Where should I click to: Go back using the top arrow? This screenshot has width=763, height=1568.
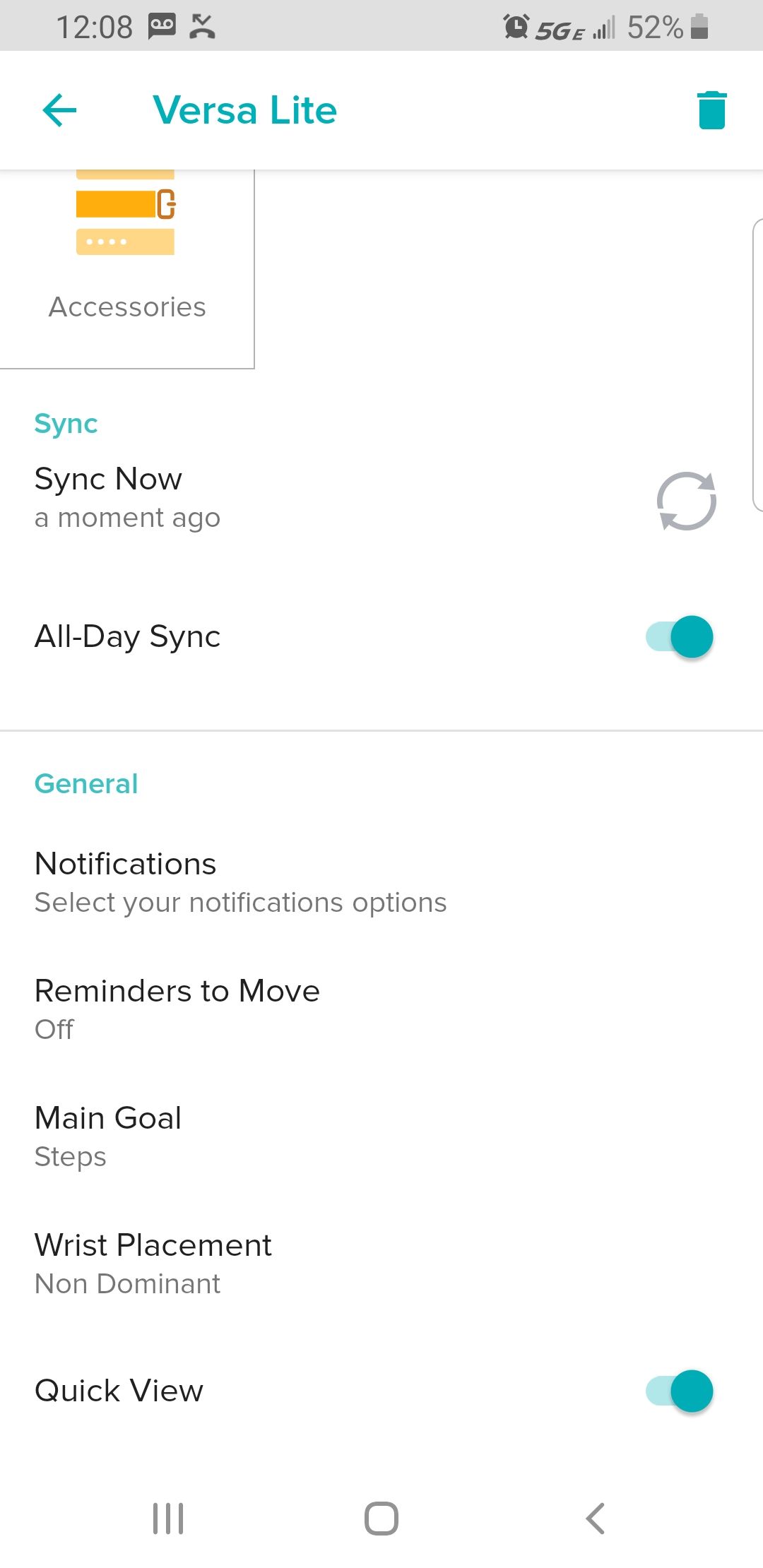tap(59, 110)
